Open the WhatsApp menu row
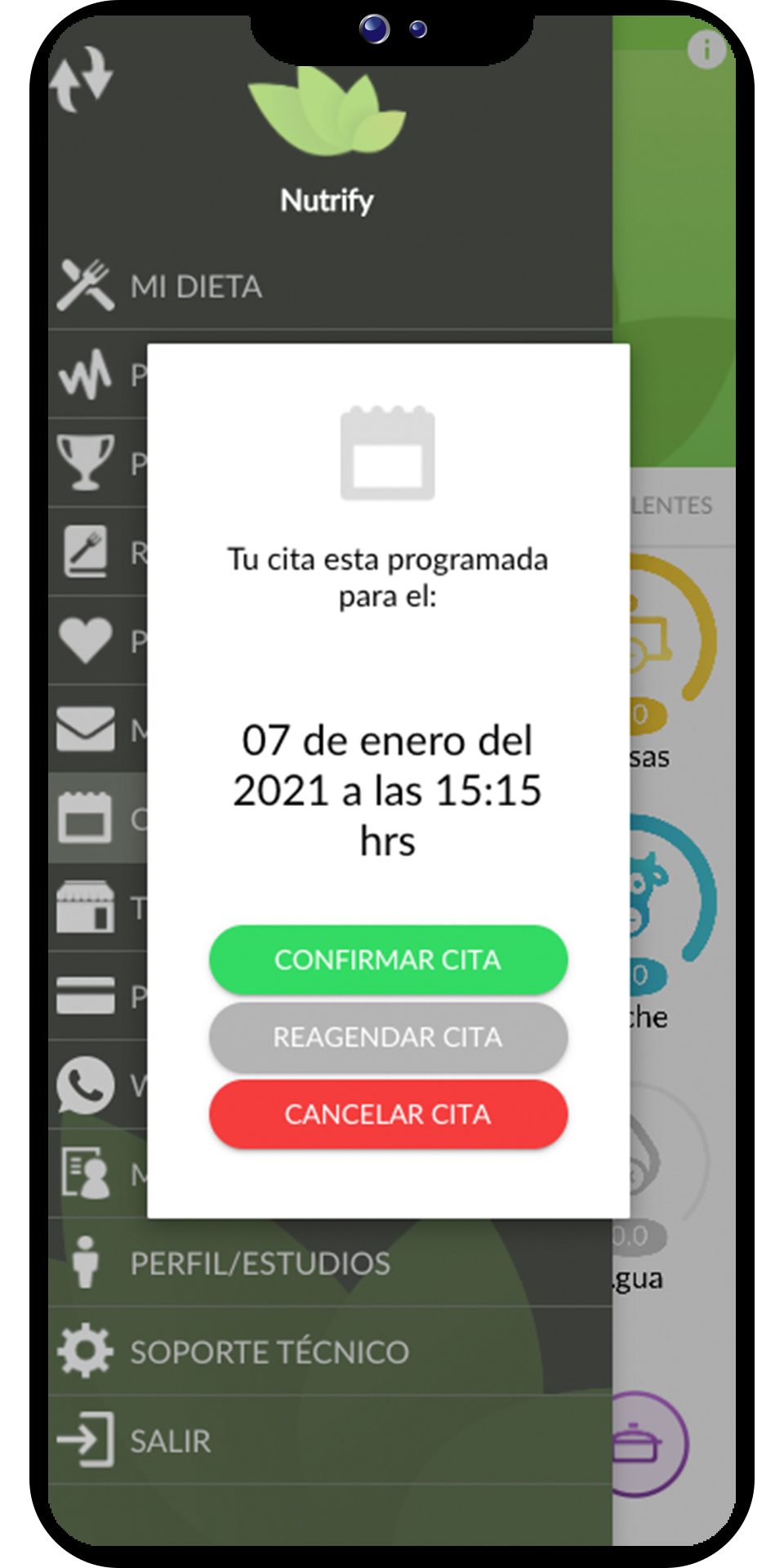Image resolution: width=784 pixels, height=1568 pixels. coord(86,1085)
